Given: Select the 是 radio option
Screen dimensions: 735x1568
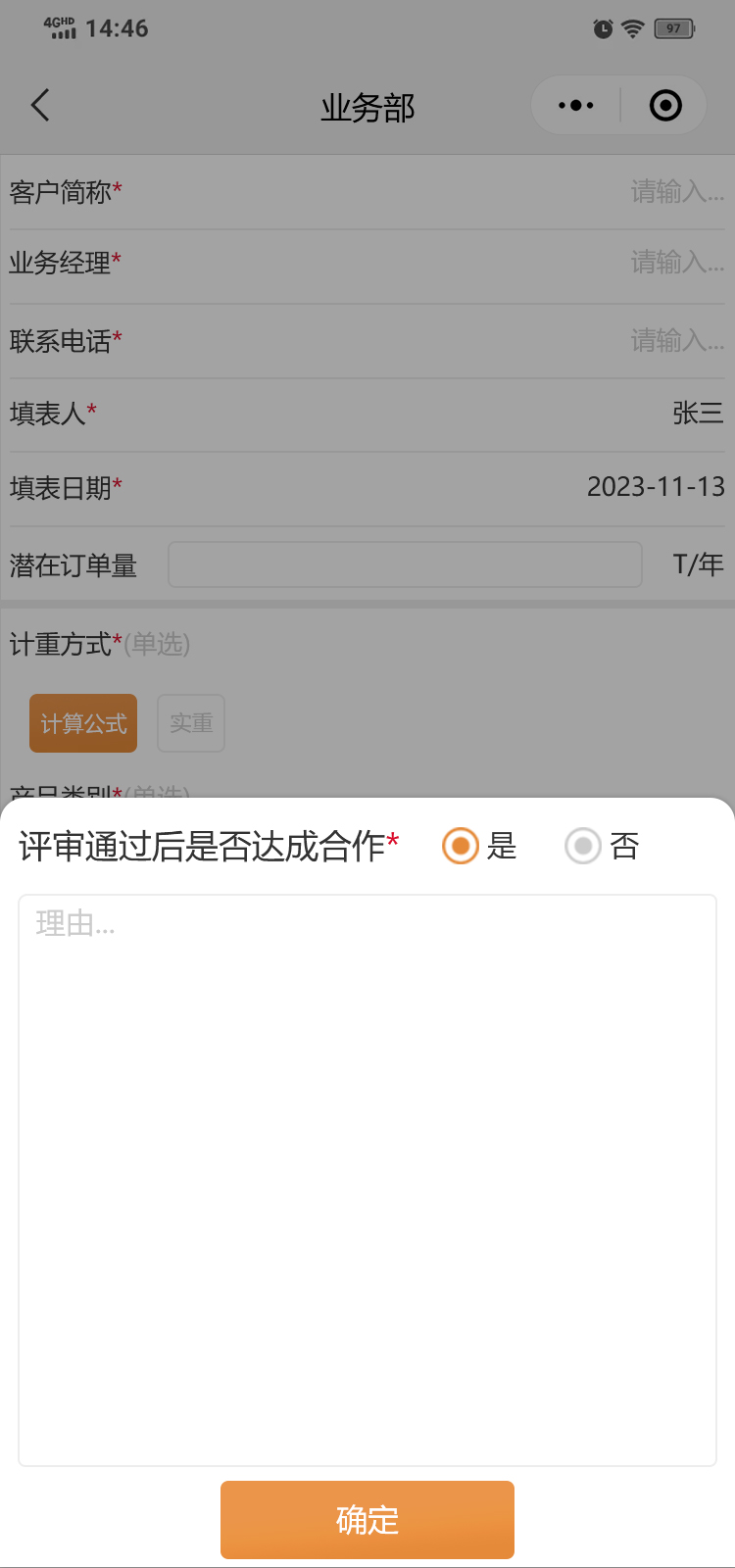Looking at the screenshot, I should 461,846.
